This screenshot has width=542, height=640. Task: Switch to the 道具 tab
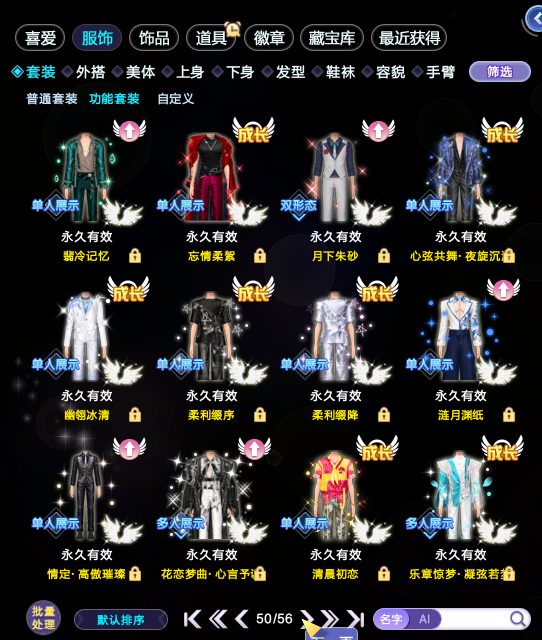tap(211, 38)
